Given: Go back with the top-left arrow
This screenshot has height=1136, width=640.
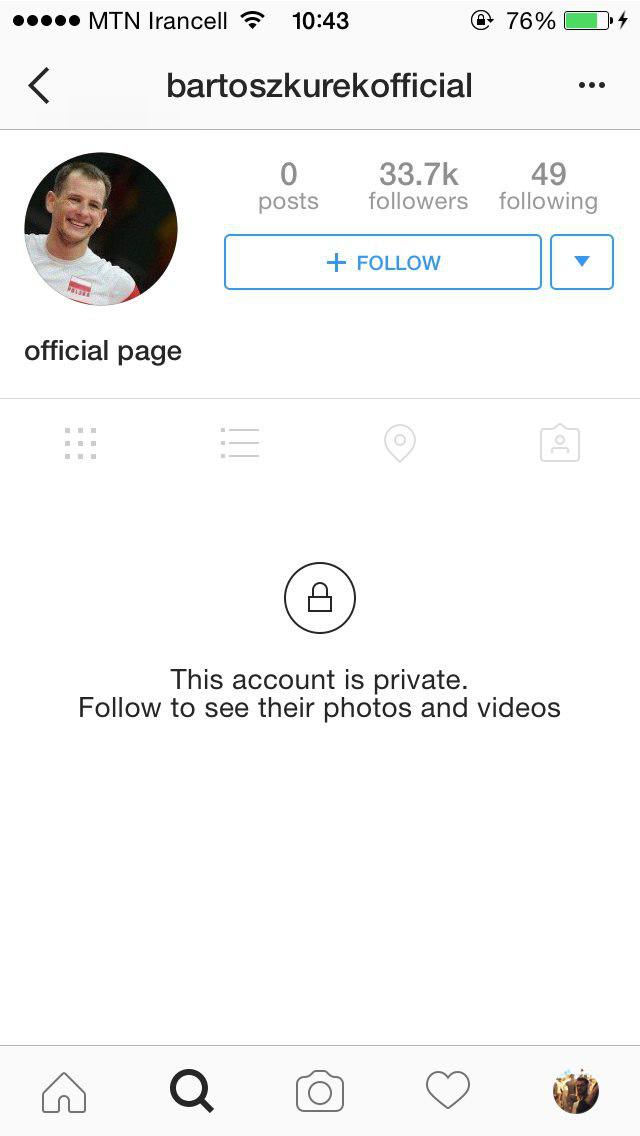Looking at the screenshot, I should 38,85.
